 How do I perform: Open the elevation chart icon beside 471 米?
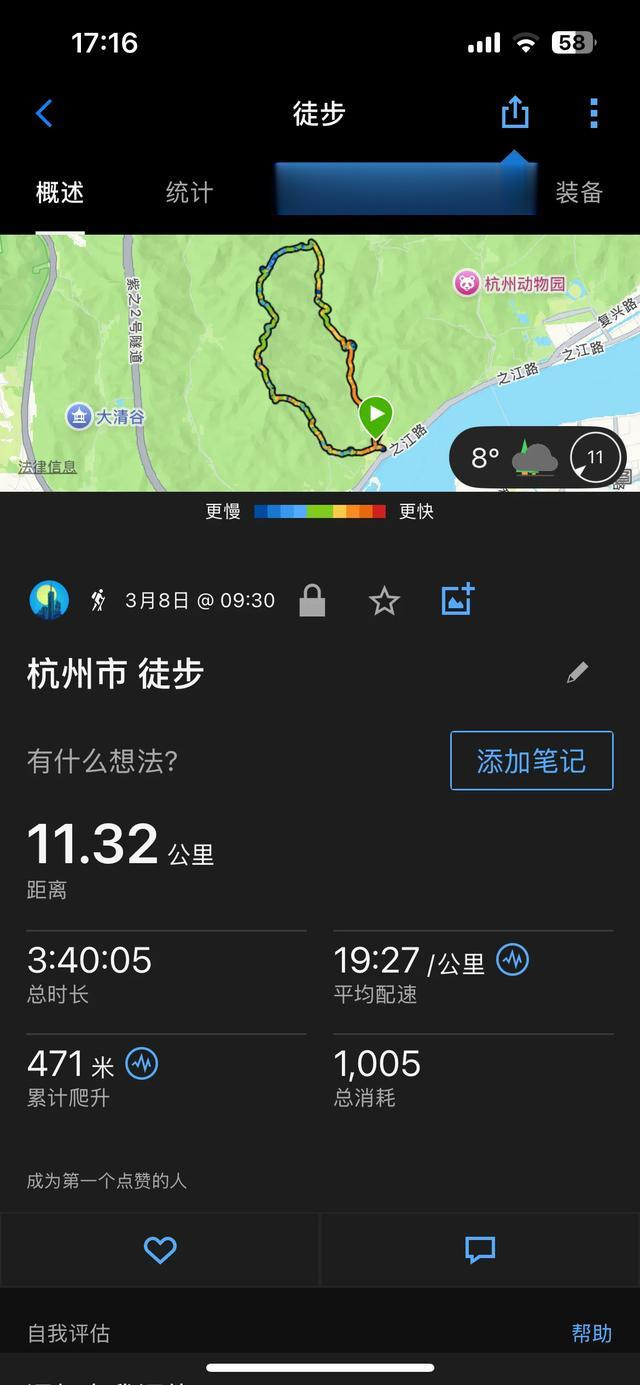pyautogui.click(x=142, y=1064)
